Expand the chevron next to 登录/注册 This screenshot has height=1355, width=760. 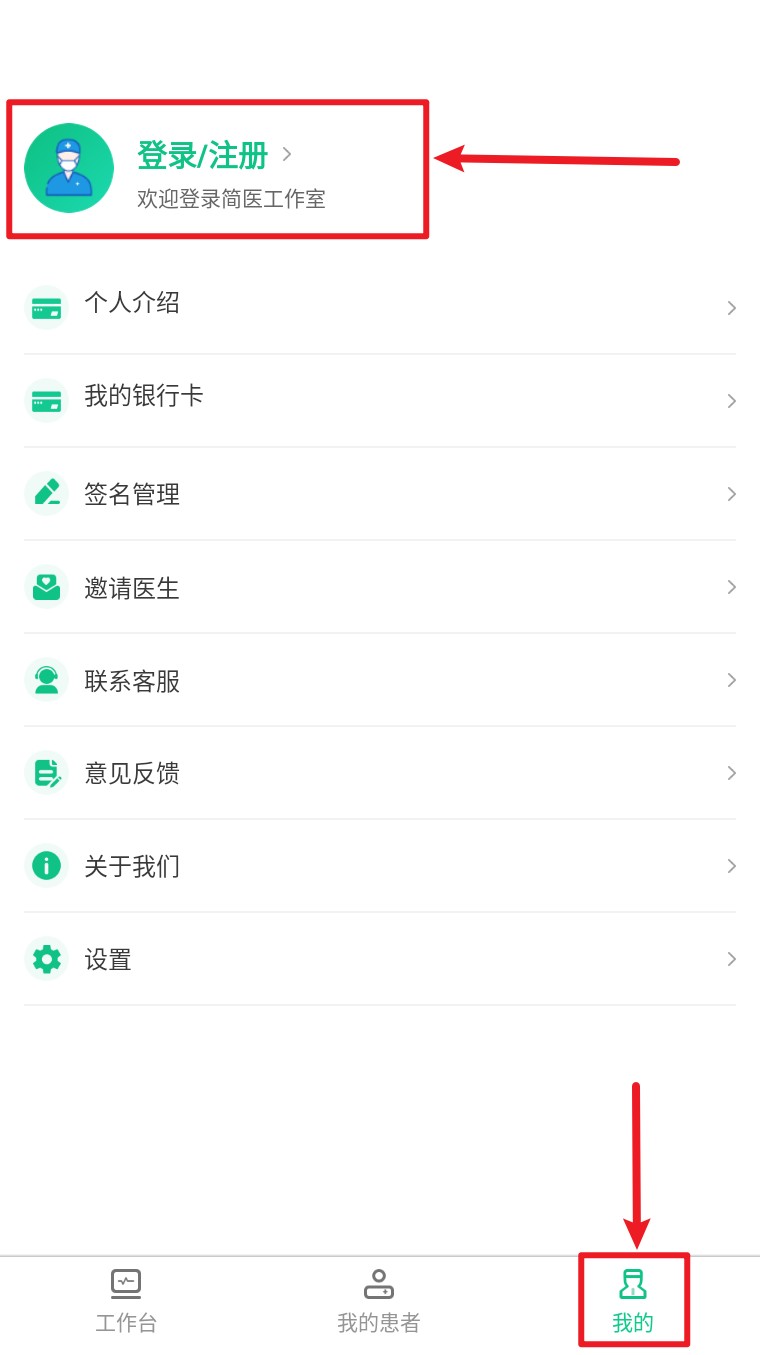[288, 155]
